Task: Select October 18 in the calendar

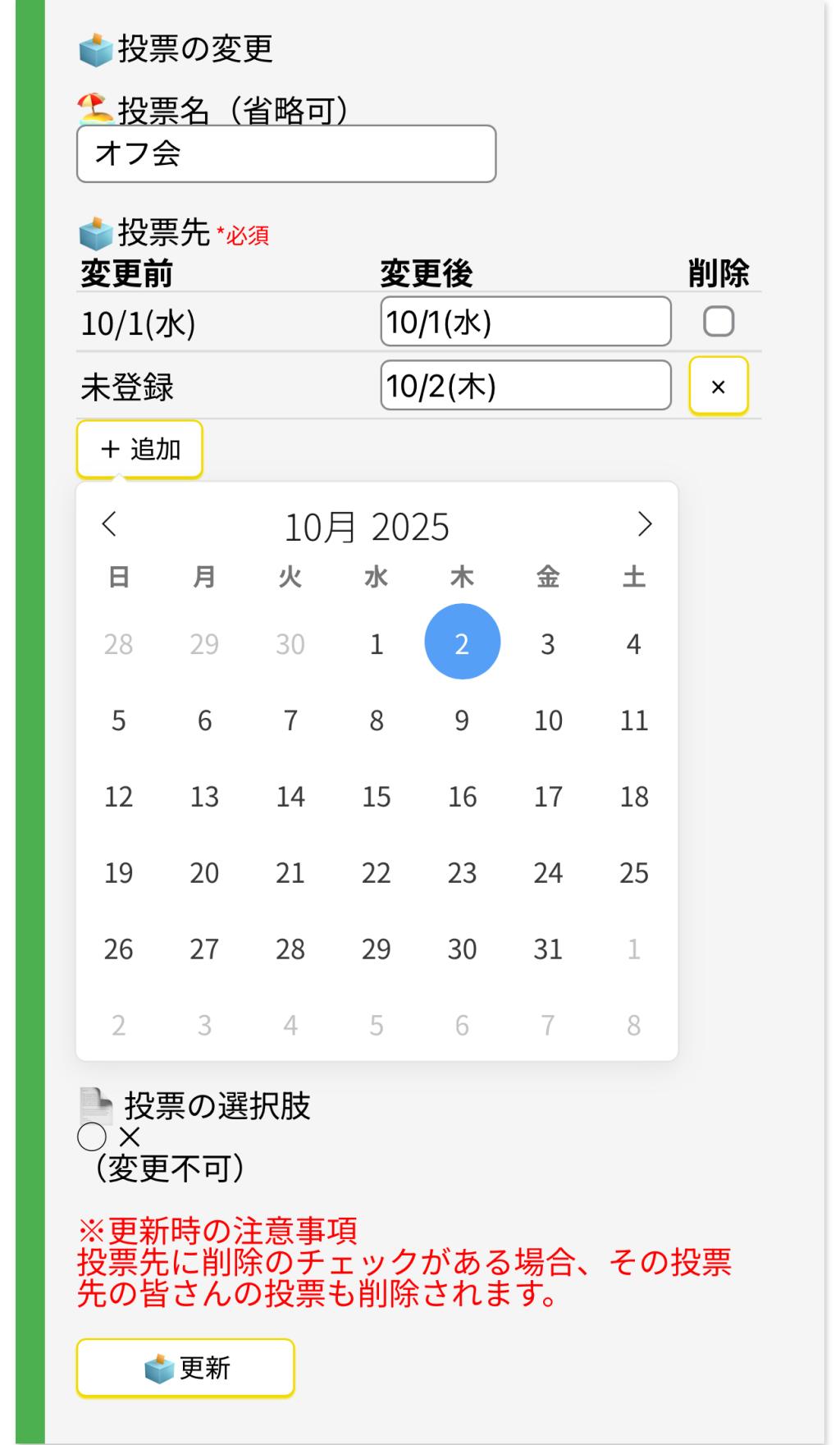Action: click(634, 797)
